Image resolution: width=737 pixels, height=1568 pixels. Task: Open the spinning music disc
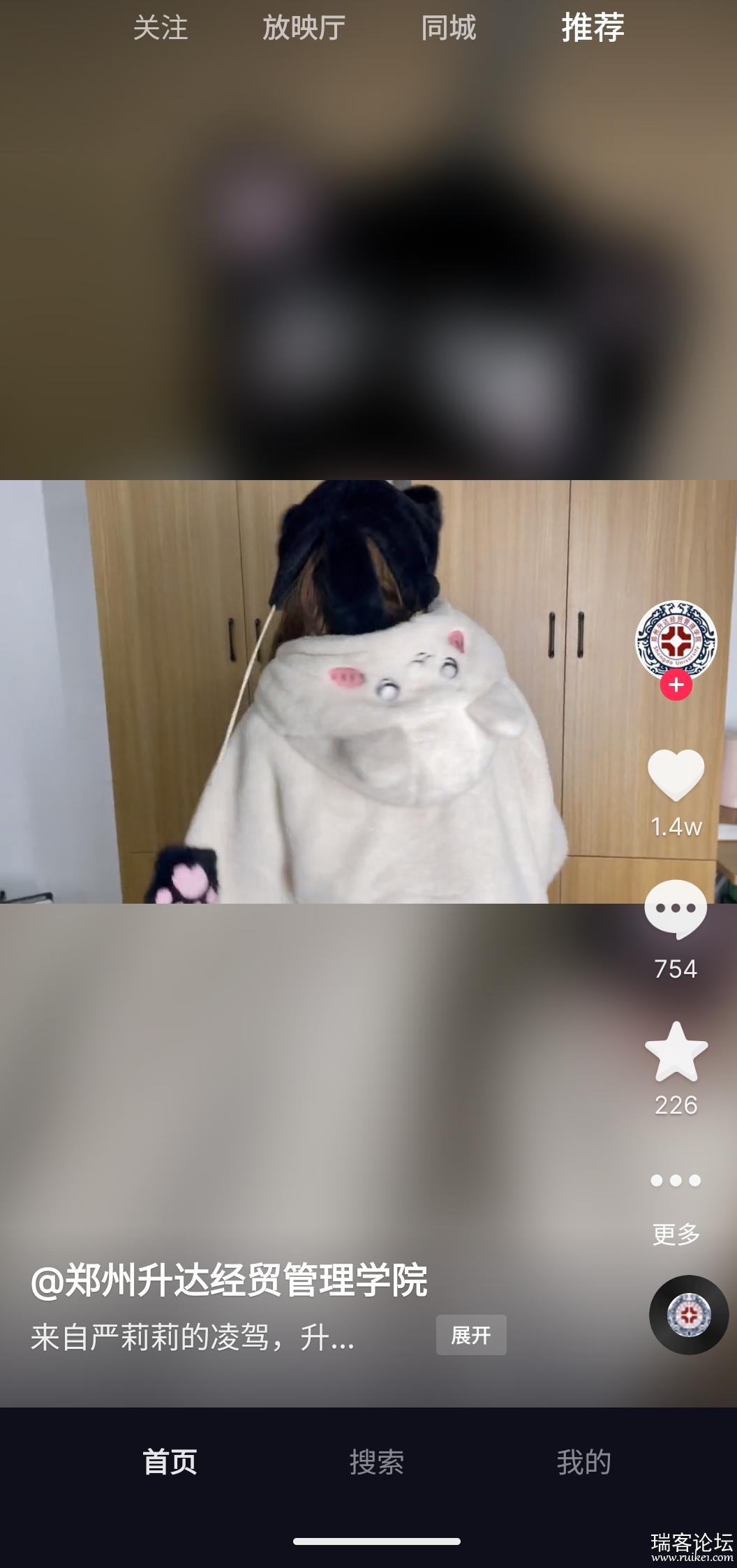click(x=689, y=1315)
